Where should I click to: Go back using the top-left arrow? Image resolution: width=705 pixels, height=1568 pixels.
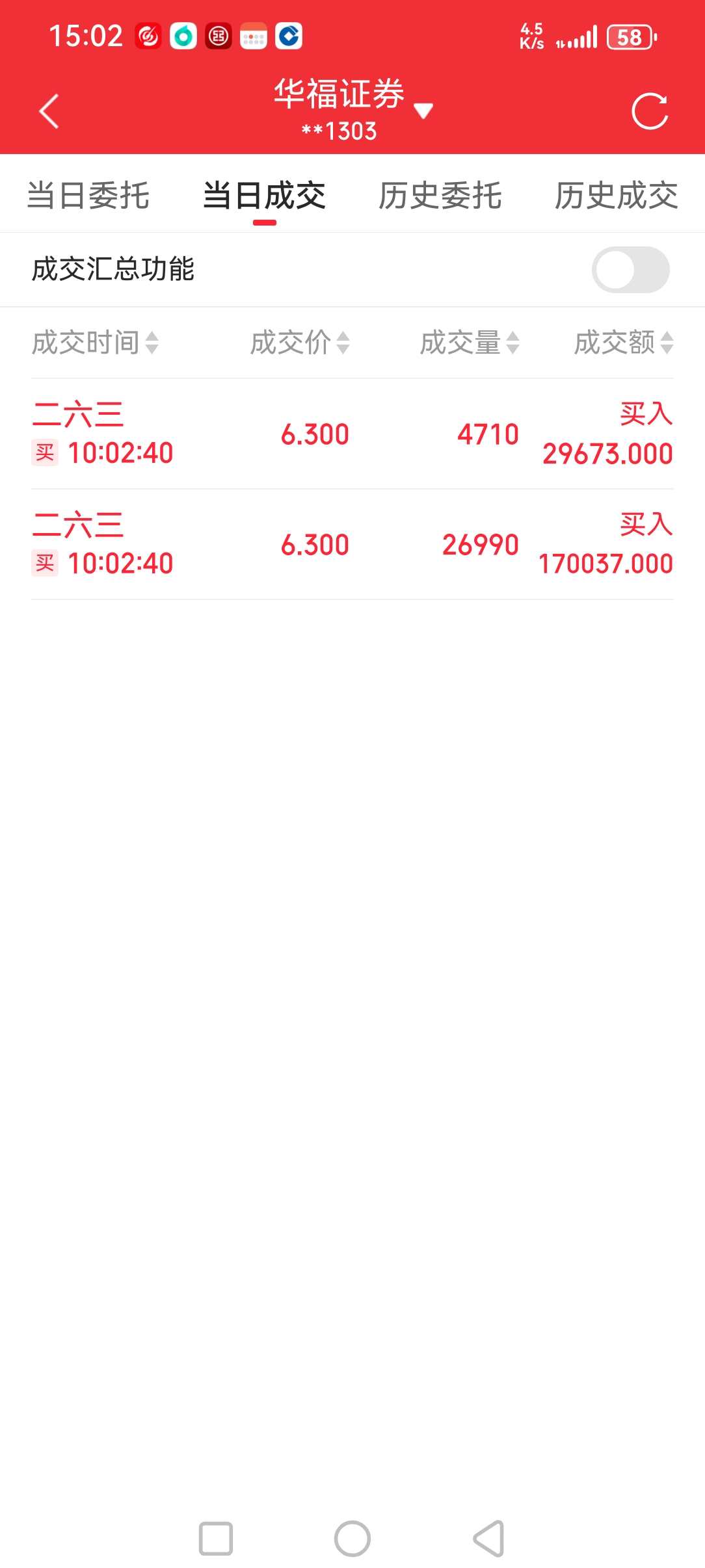(49, 111)
